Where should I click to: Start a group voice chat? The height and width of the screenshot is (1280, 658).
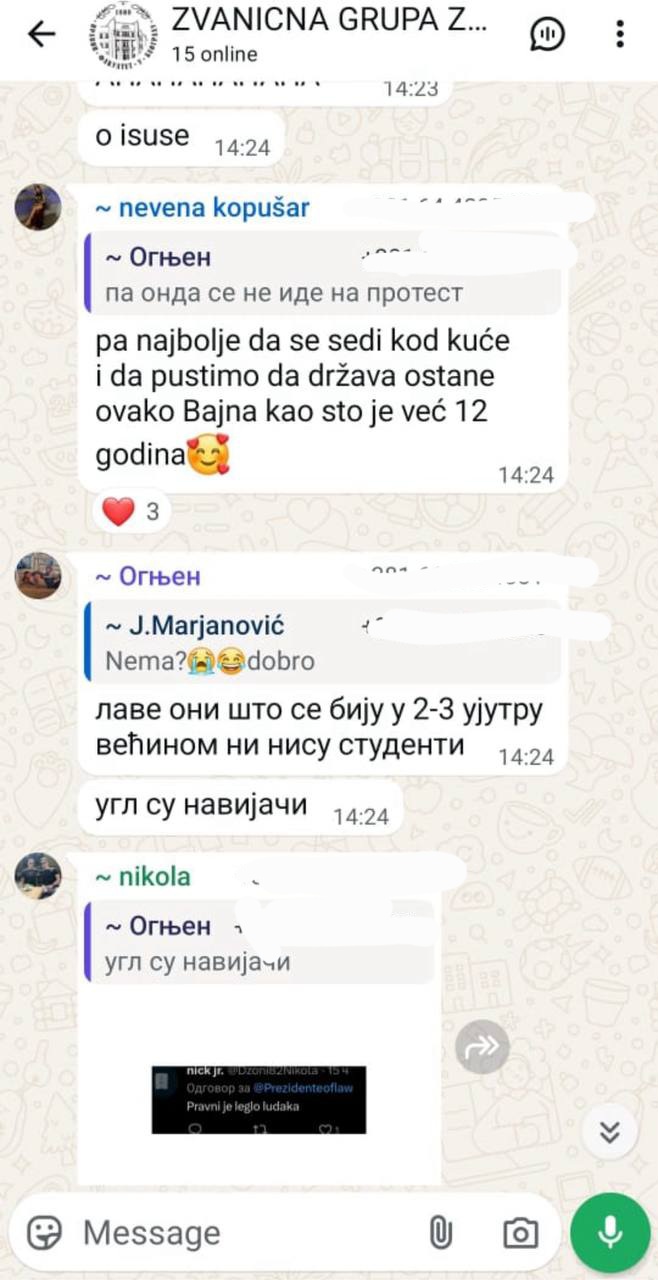(546, 34)
